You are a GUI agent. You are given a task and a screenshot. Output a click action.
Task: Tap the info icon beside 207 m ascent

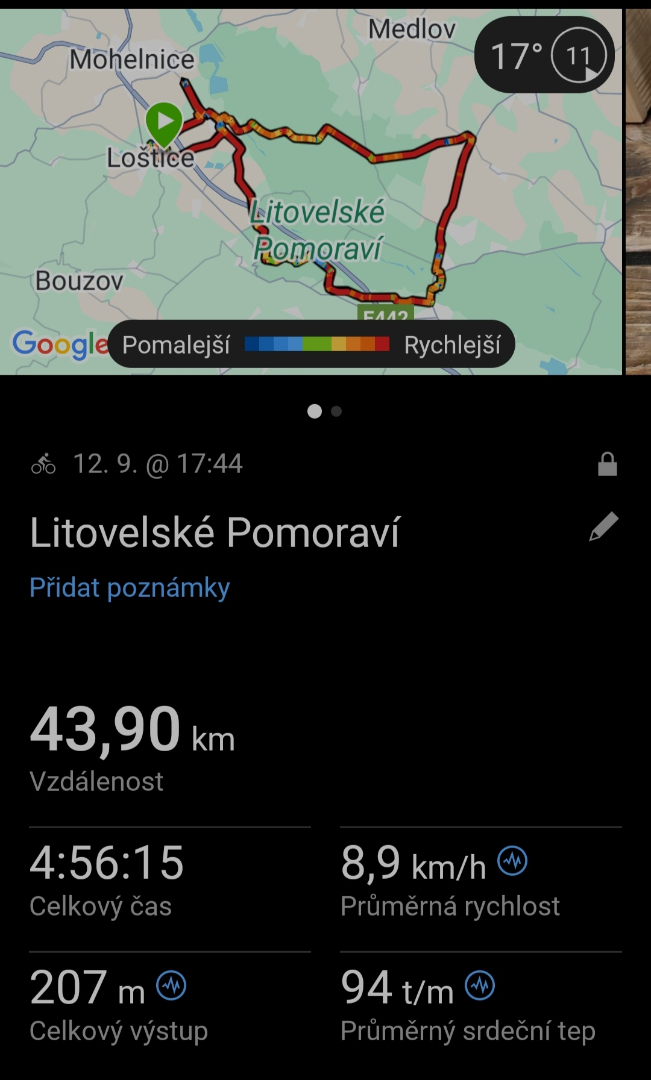tap(172, 986)
